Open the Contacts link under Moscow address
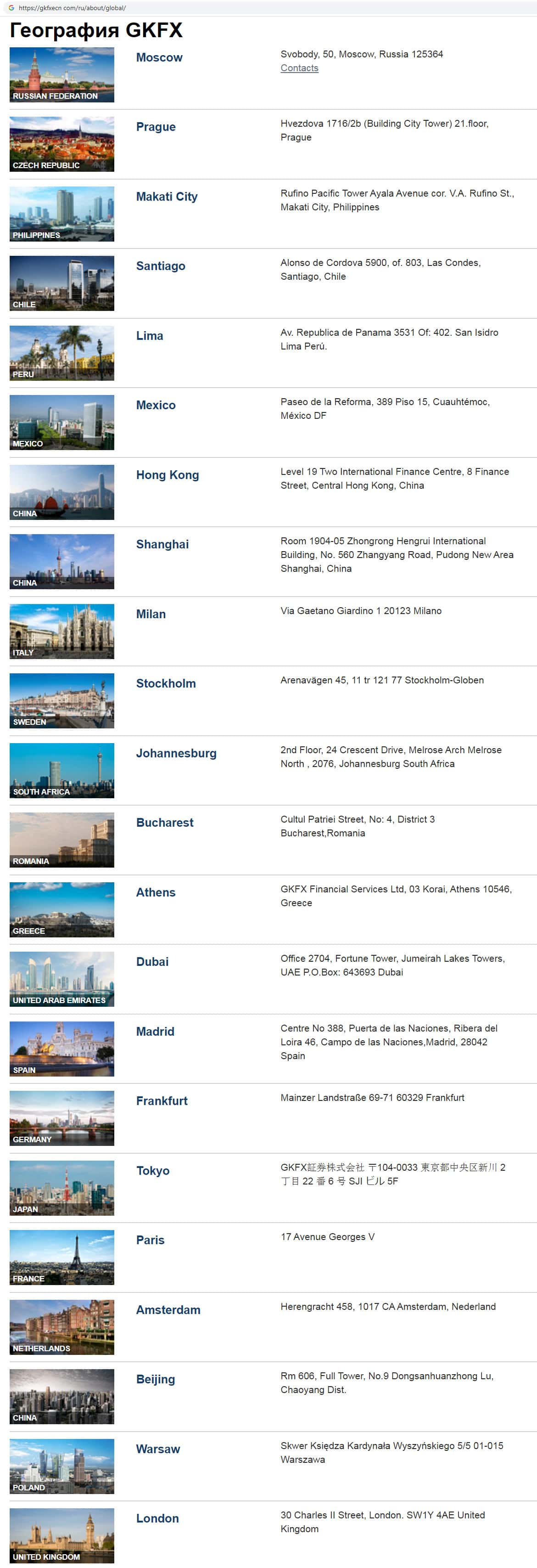This screenshot has height=1568, width=537. [x=299, y=68]
